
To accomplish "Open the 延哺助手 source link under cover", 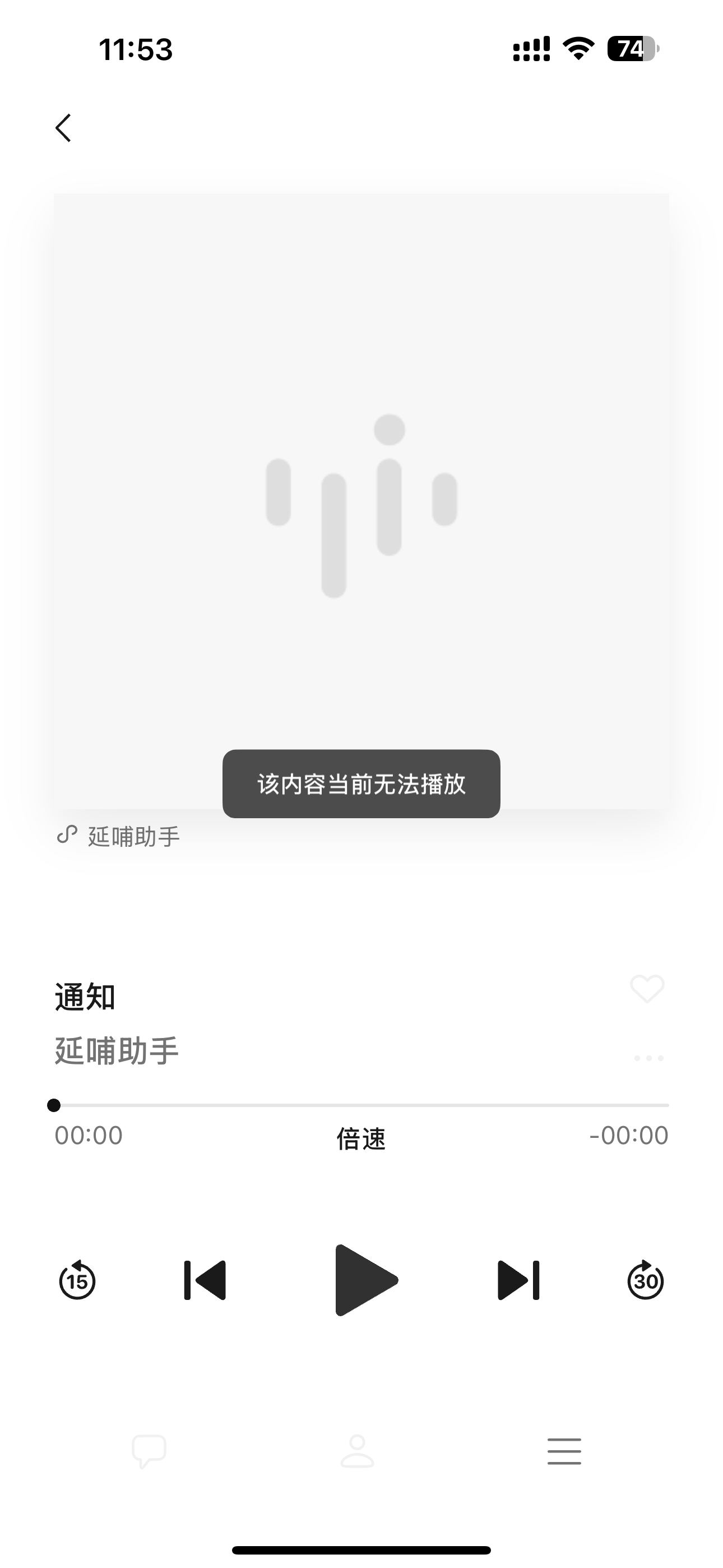I will coord(119,836).
